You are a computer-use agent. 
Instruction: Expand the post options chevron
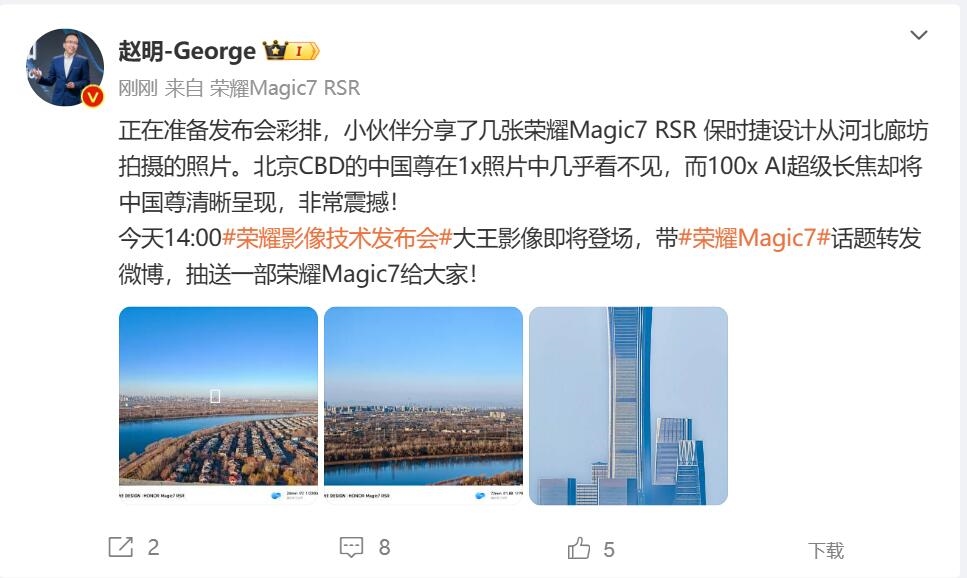(x=918, y=36)
